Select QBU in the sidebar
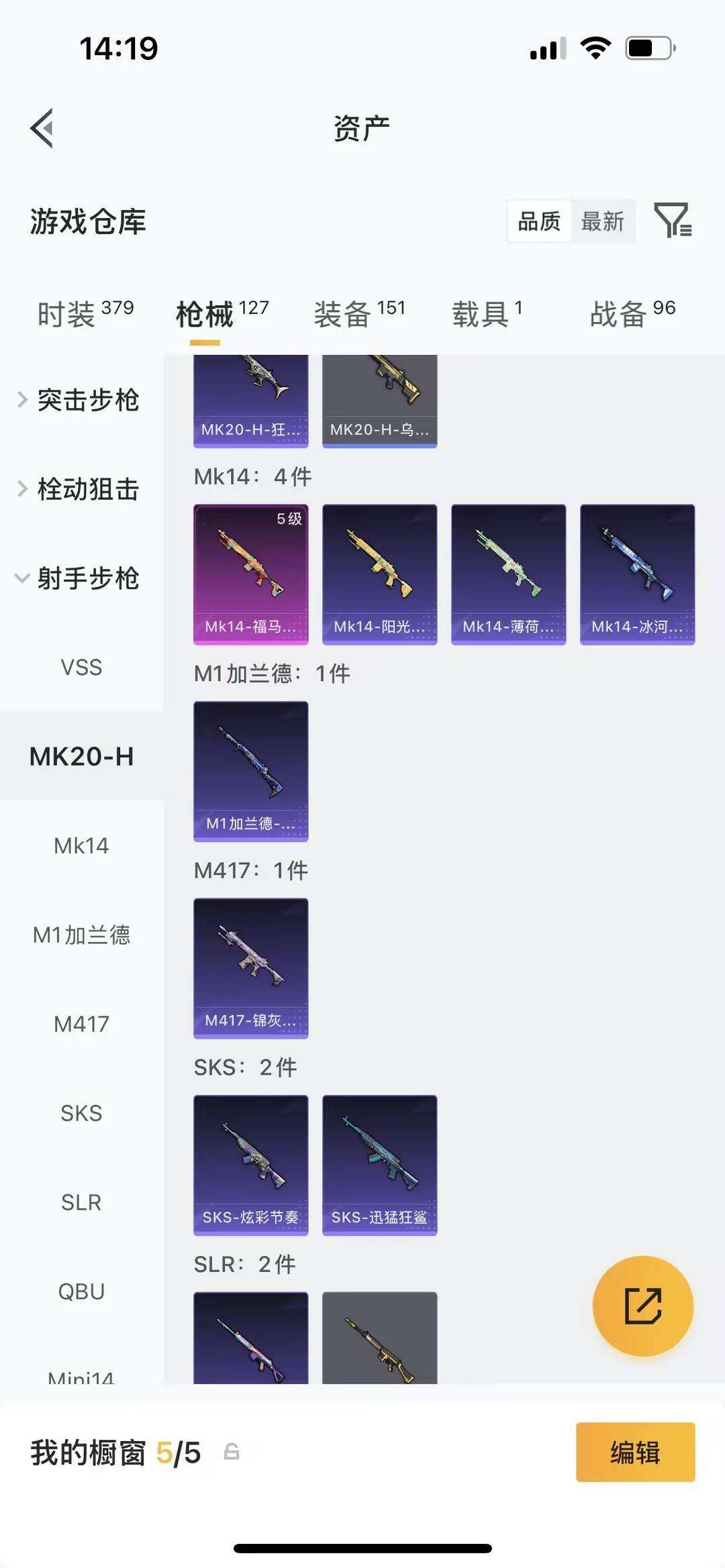Screen dimensions: 725x1568 tap(81, 1291)
